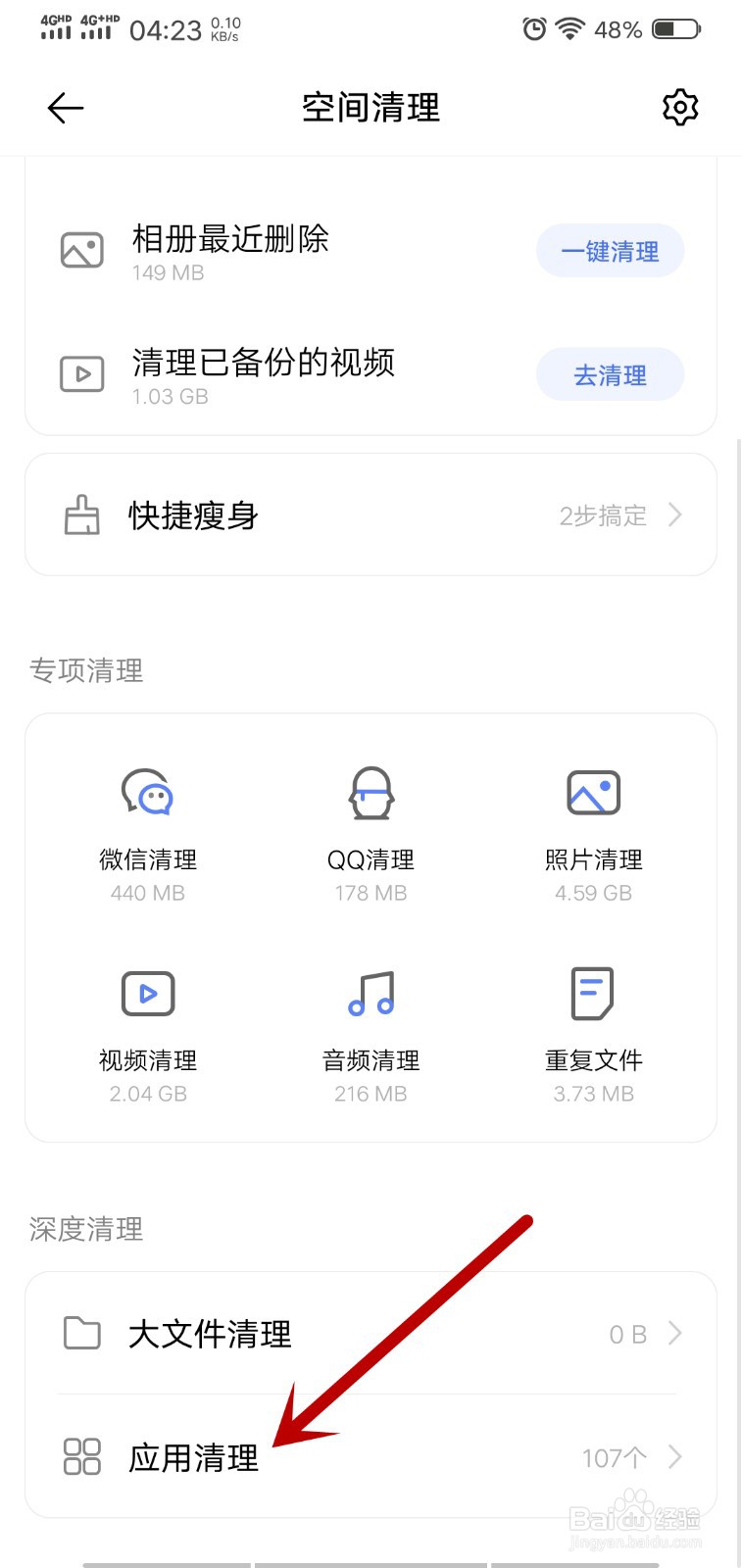This screenshot has height=1568, width=742.
Task: Tap 一键清理 for 相册最近删除
Action: 610,252
